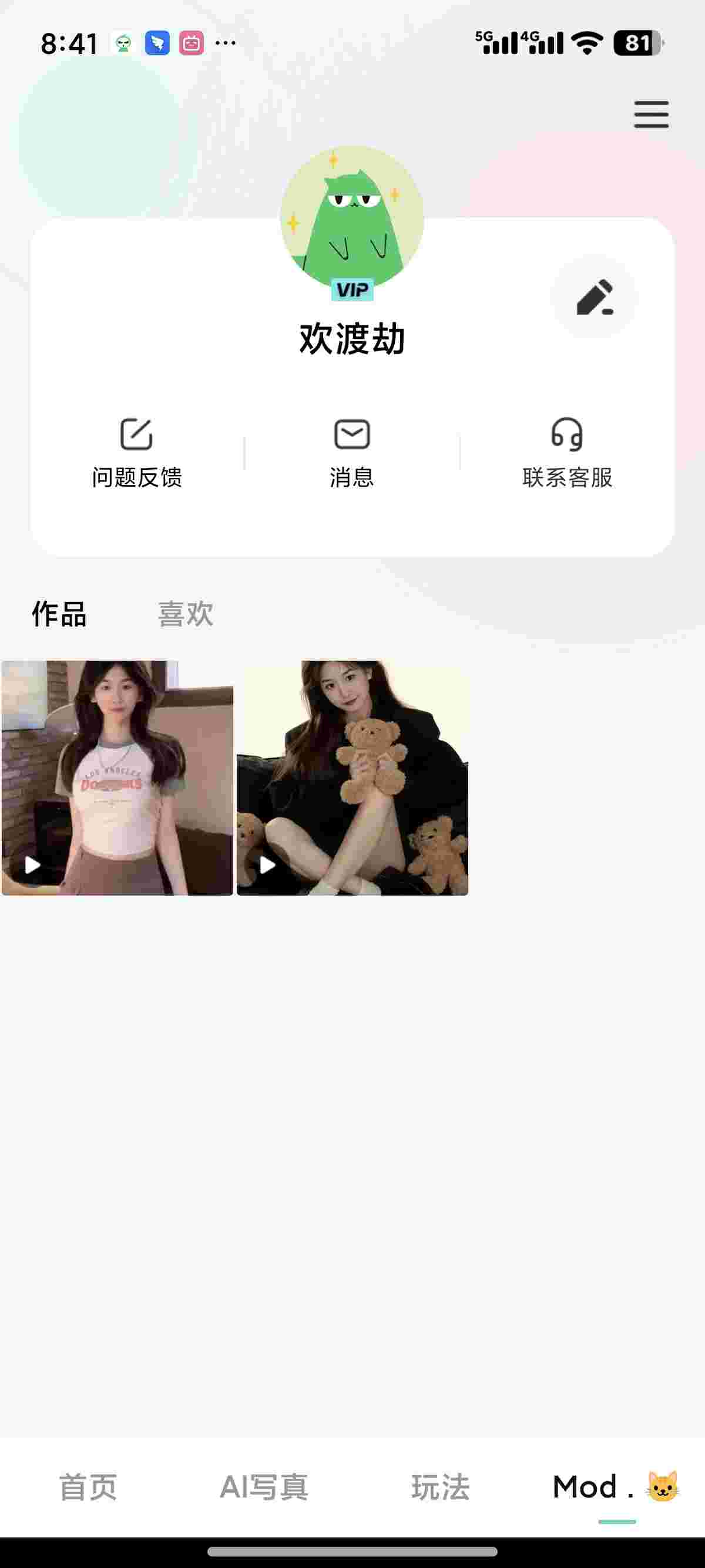Image resolution: width=705 pixels, height=1568 pixels.
Task: Open 问题反馈 feedback
Action: click(x=136, y=452)
